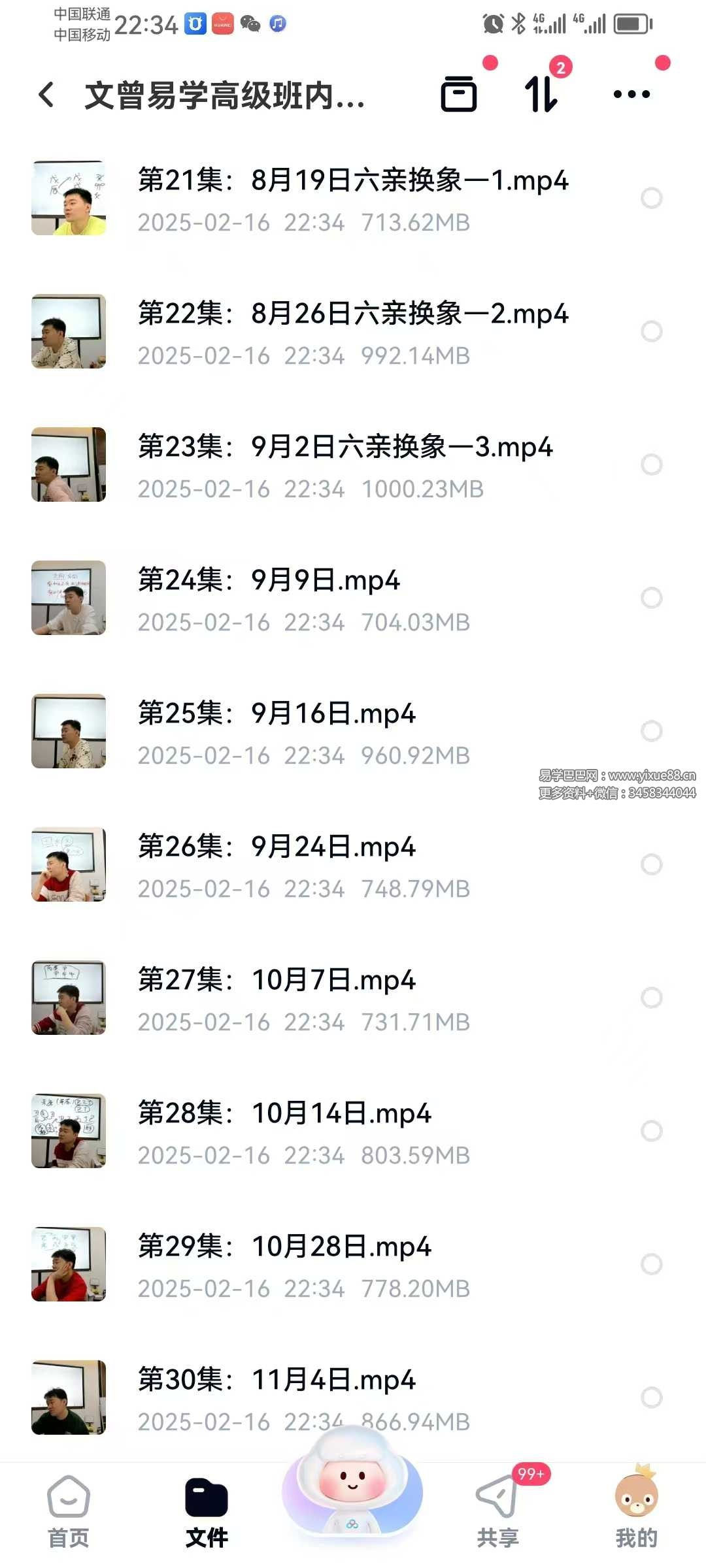This screenshot has height=1568, width=706.
Task: Open the three-dot overflow menu
Action: coord(631,94)
